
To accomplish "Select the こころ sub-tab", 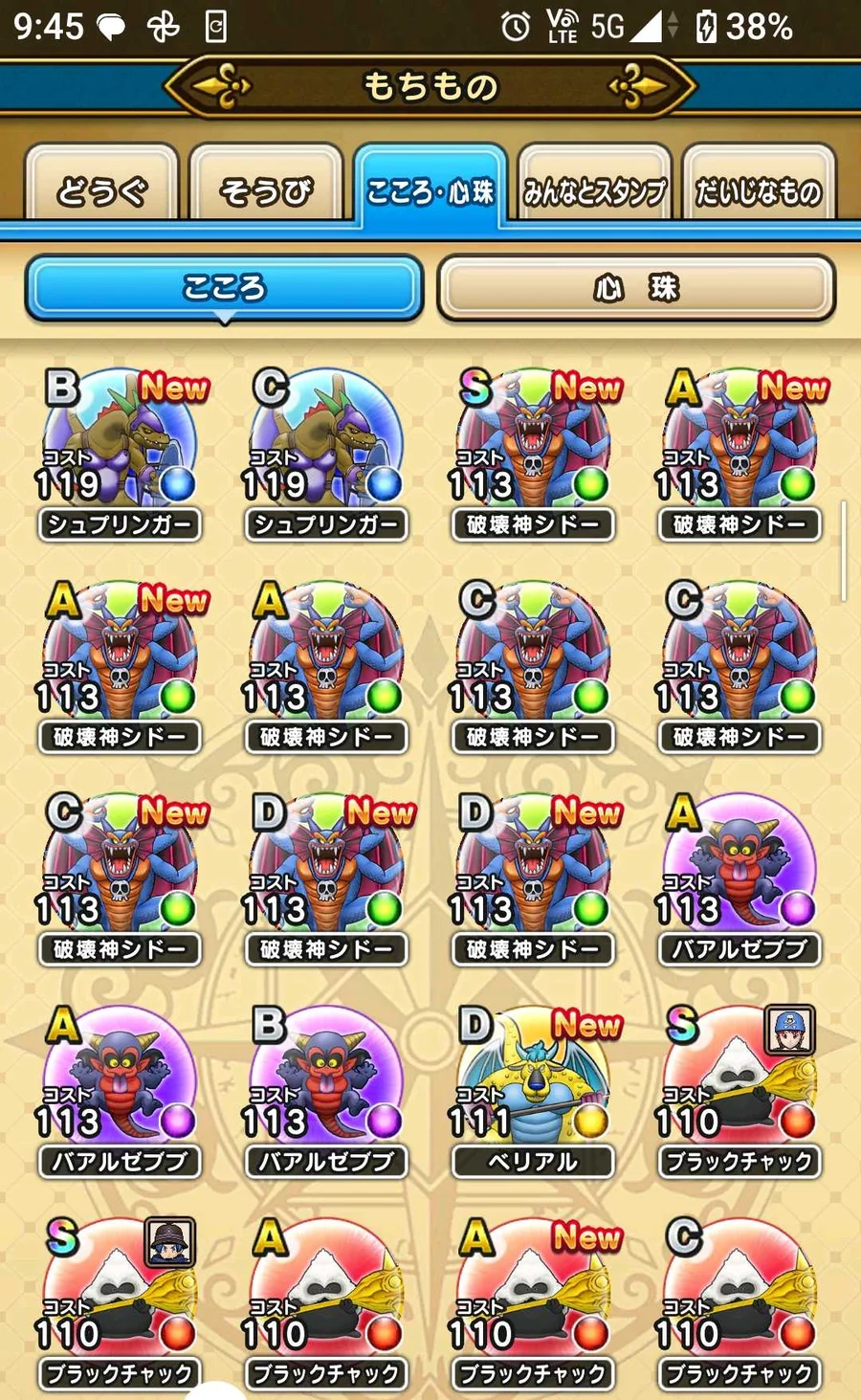I will coord(224,287).
